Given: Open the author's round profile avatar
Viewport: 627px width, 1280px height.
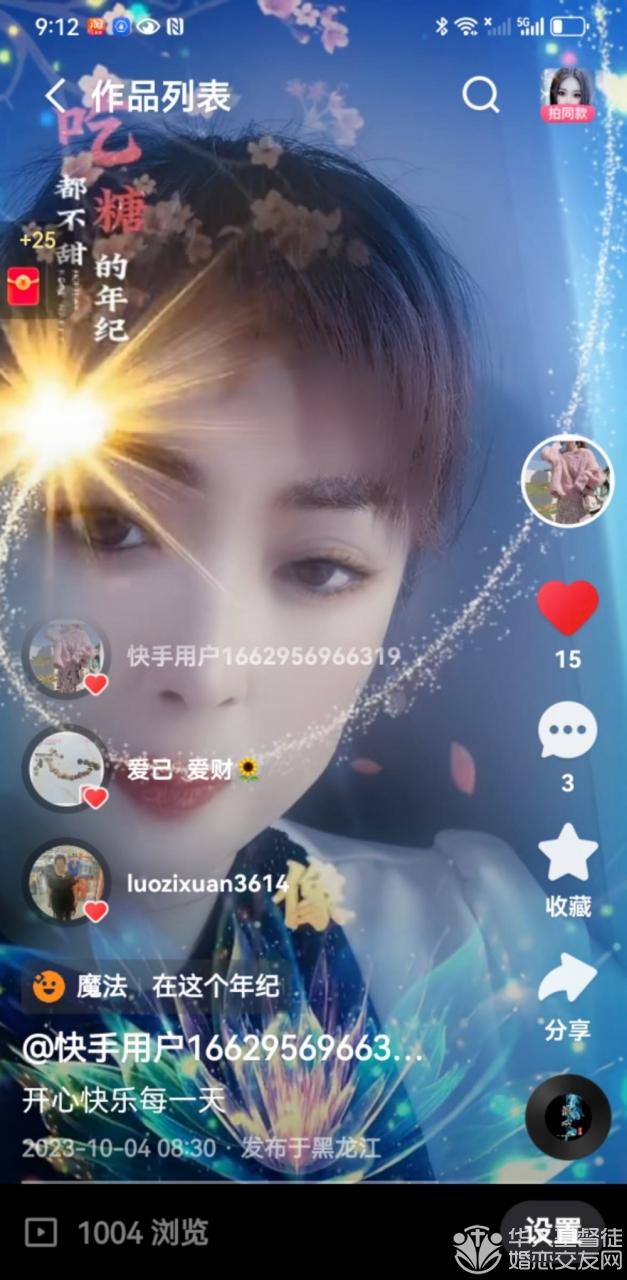Looking at the screenshot, I should [568, 482].
